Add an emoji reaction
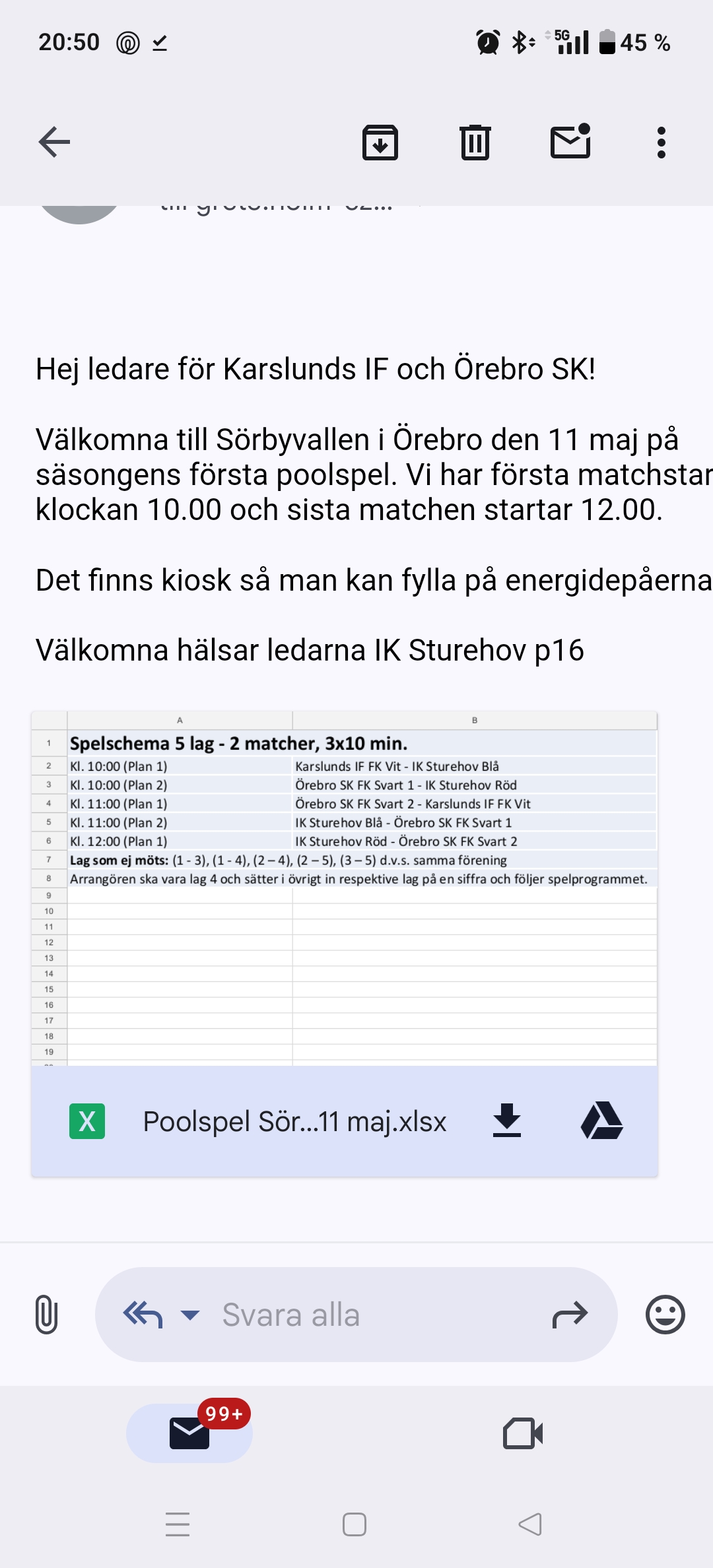The width and height of the screenshot is (713, 1568). point(665,1315)
